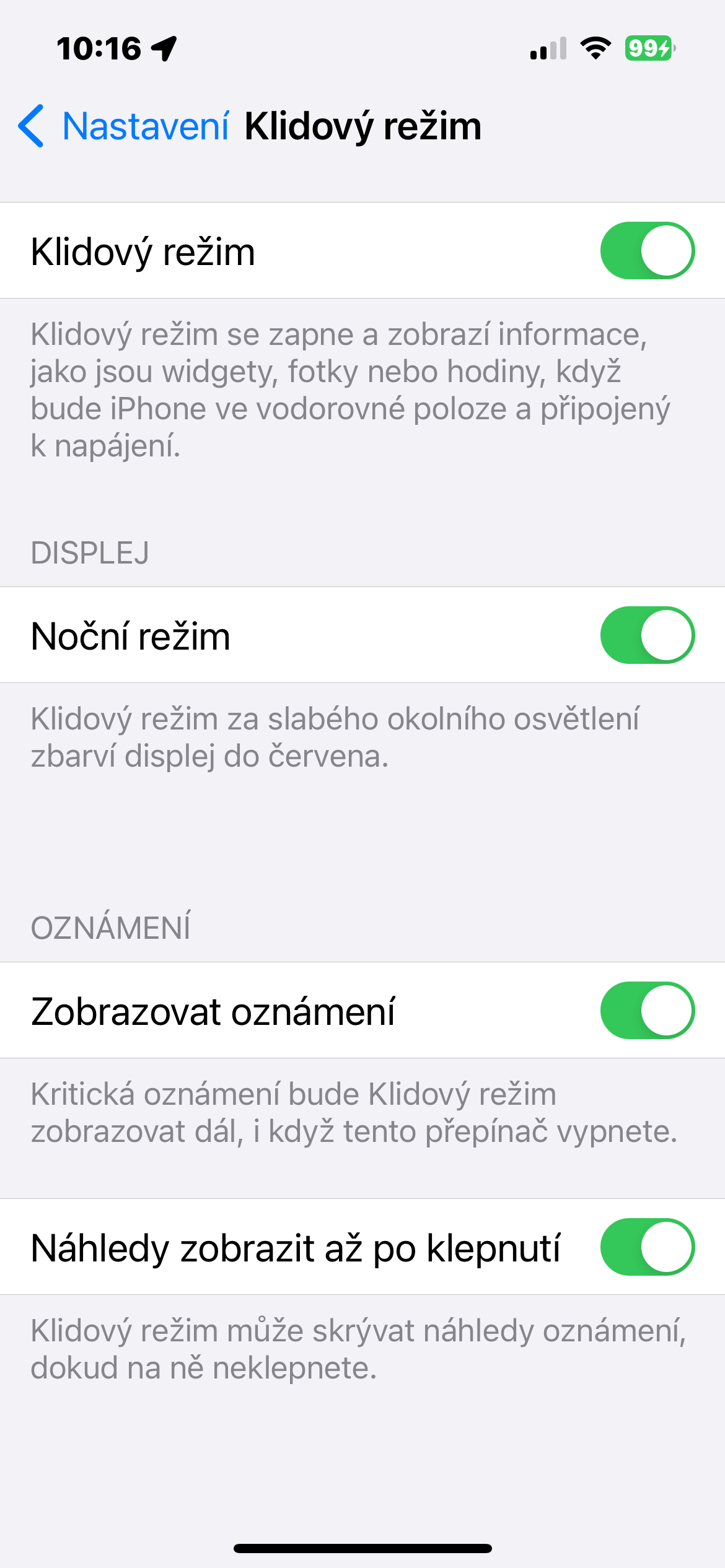Toggle Zobrazovat oznámení off

pyautogui.click(x=647, y=1011)
